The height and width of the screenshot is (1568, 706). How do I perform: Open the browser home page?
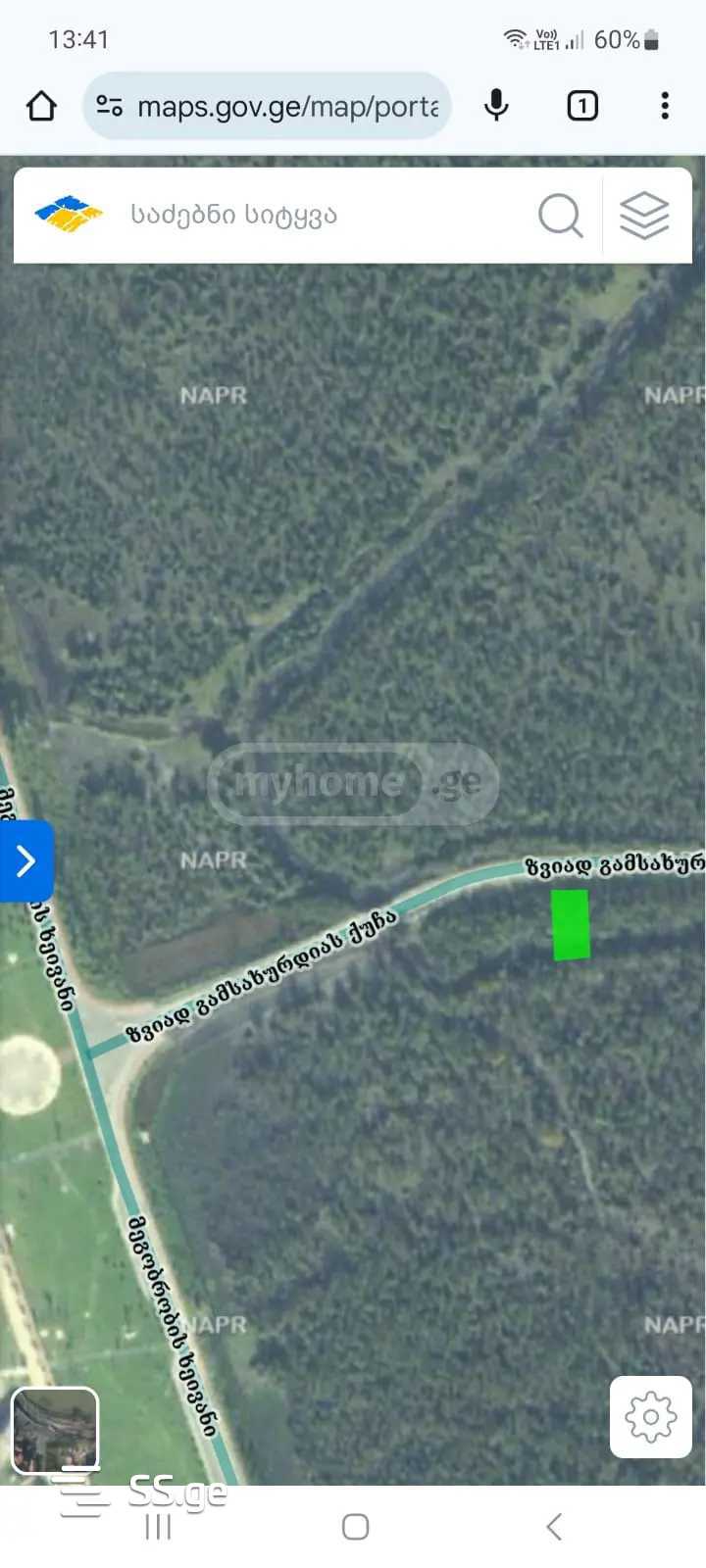coord(41,106)
